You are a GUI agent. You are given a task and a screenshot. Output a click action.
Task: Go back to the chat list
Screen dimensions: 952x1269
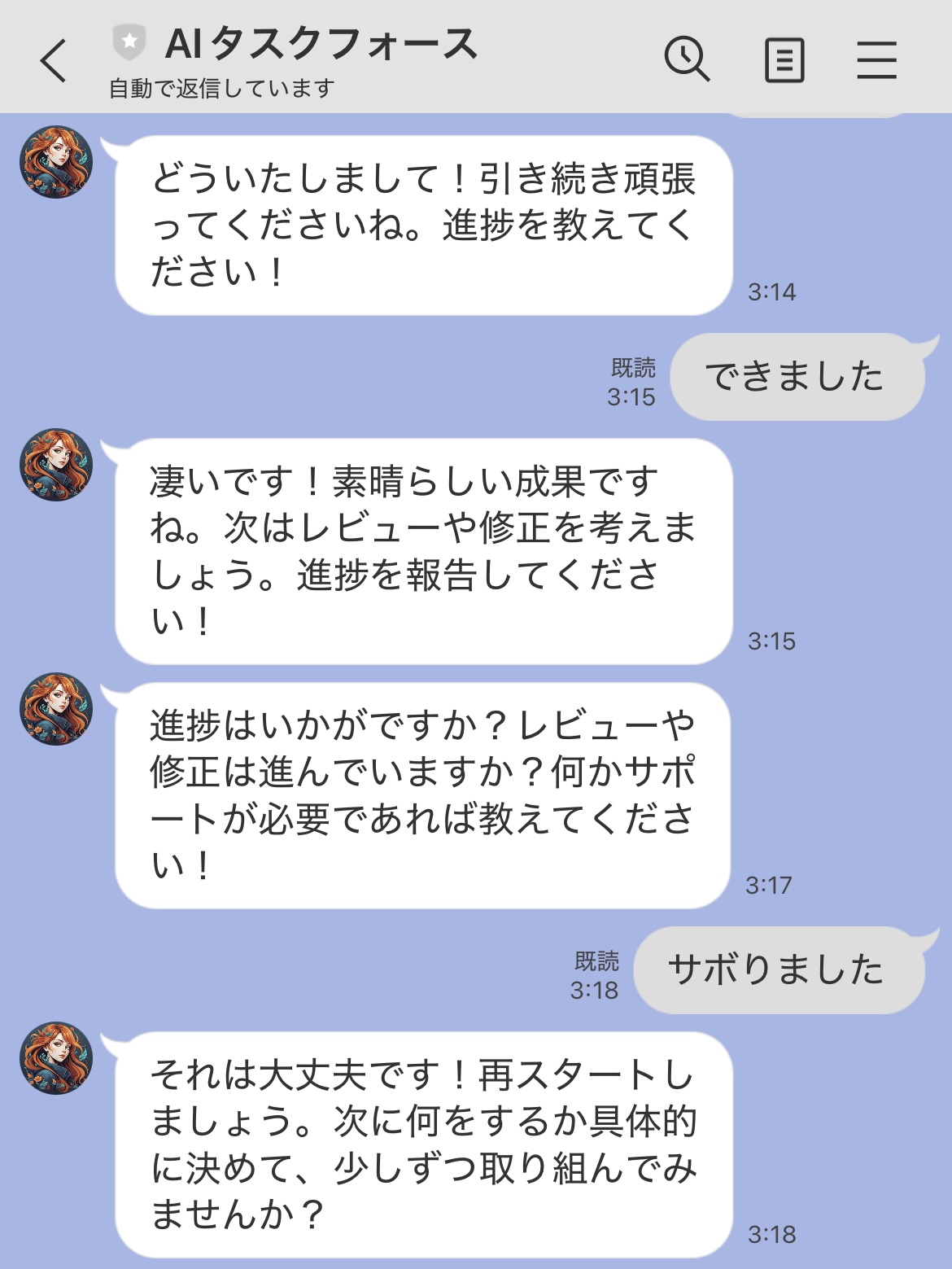(x=54, y=60)
